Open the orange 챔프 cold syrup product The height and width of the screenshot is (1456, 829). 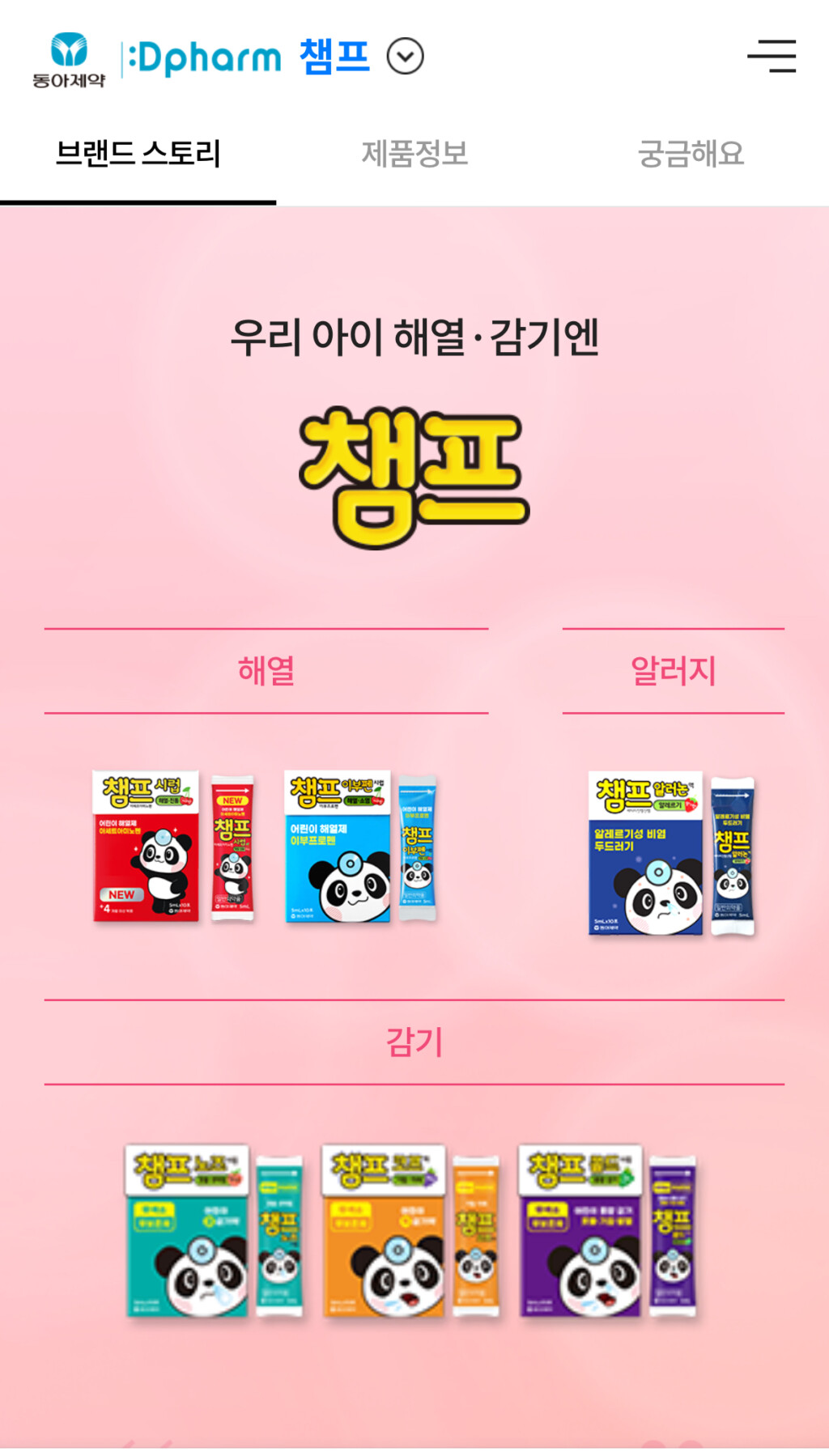[x=410, y=1230]
